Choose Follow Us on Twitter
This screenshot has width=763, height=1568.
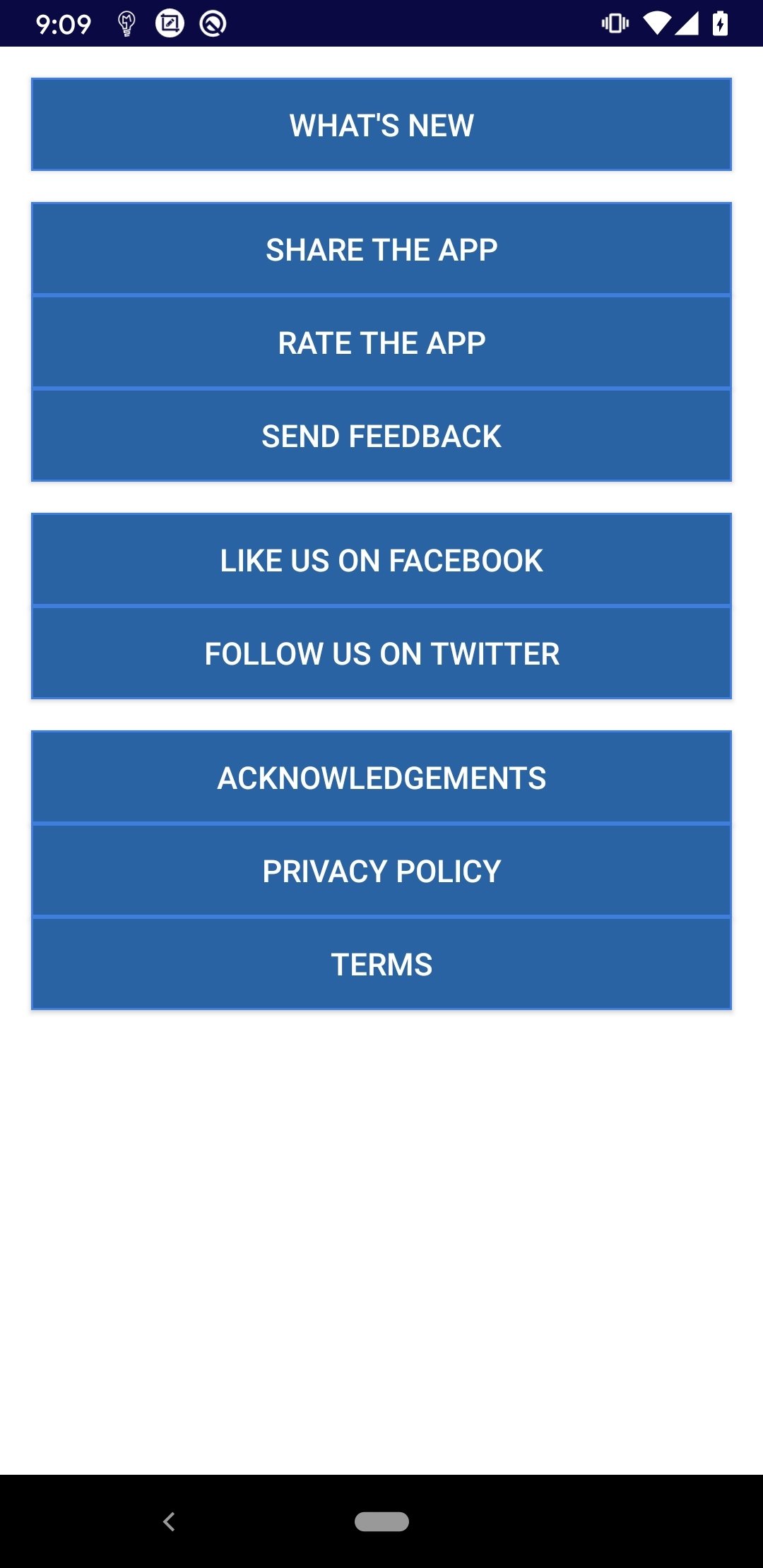(381, 653)
